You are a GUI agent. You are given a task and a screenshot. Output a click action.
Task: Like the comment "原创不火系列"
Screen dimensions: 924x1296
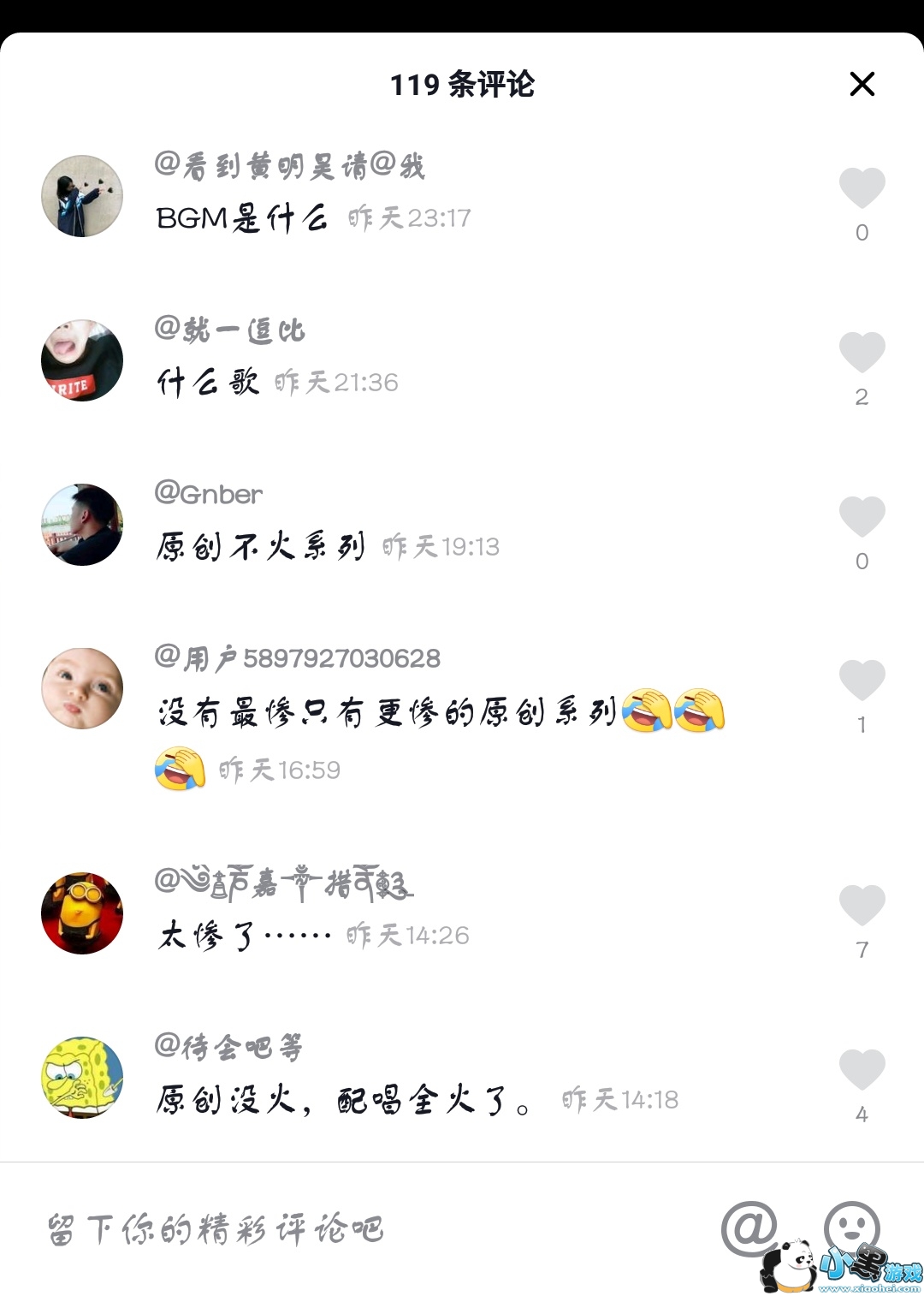point(862,517)
